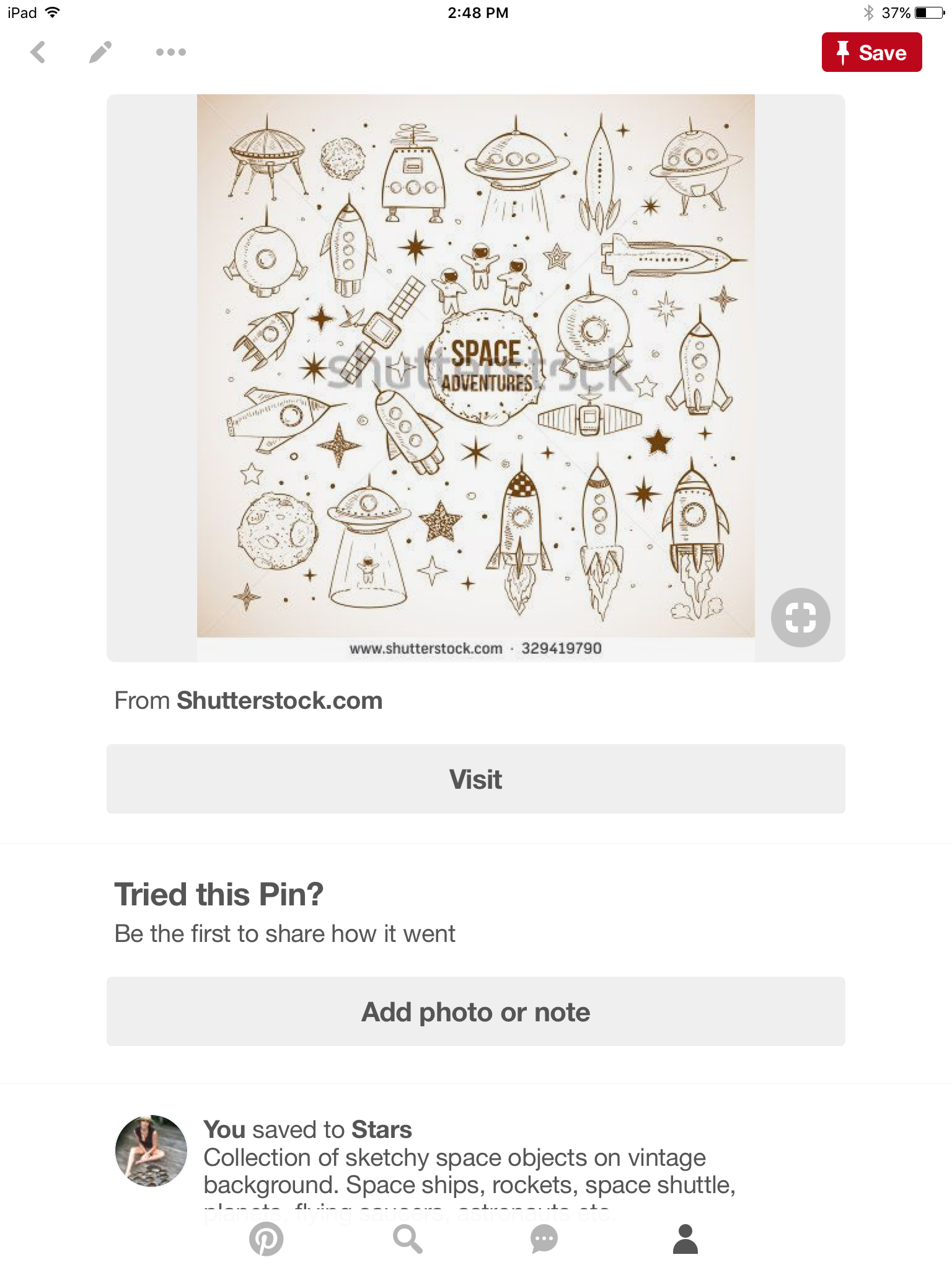Edit this pin with the pencil icon
952x1270 pixels.
click(100, 52)
